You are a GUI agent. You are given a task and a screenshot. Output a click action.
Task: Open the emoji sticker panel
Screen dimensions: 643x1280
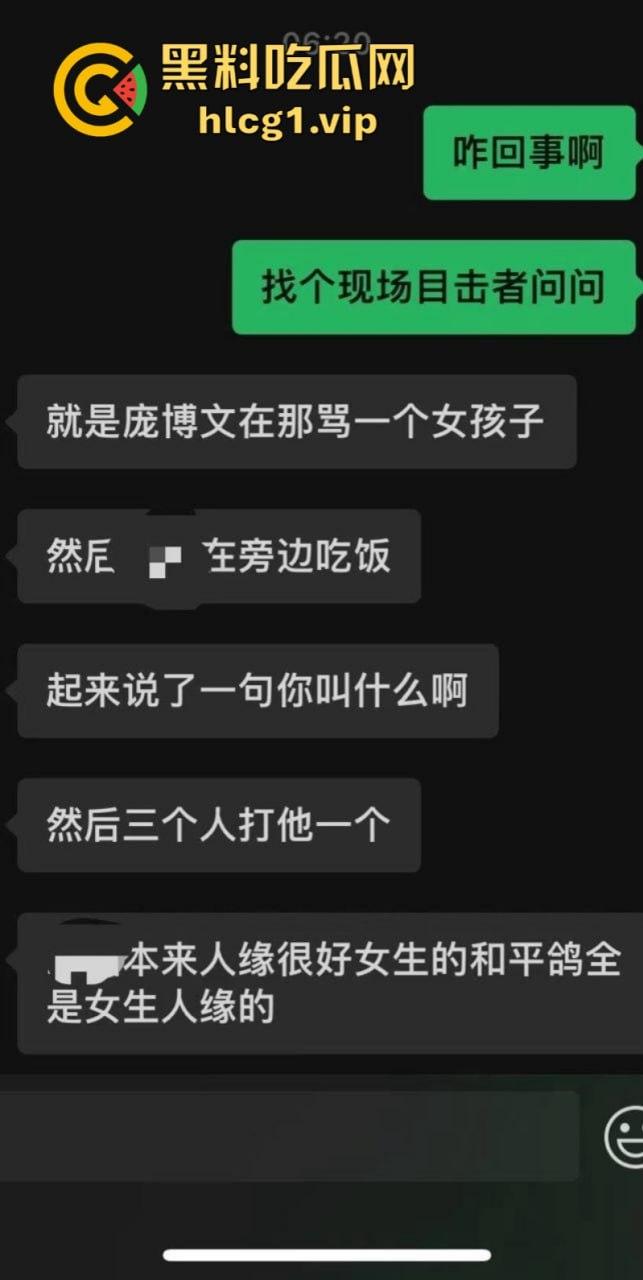(x=626, y=1136)
